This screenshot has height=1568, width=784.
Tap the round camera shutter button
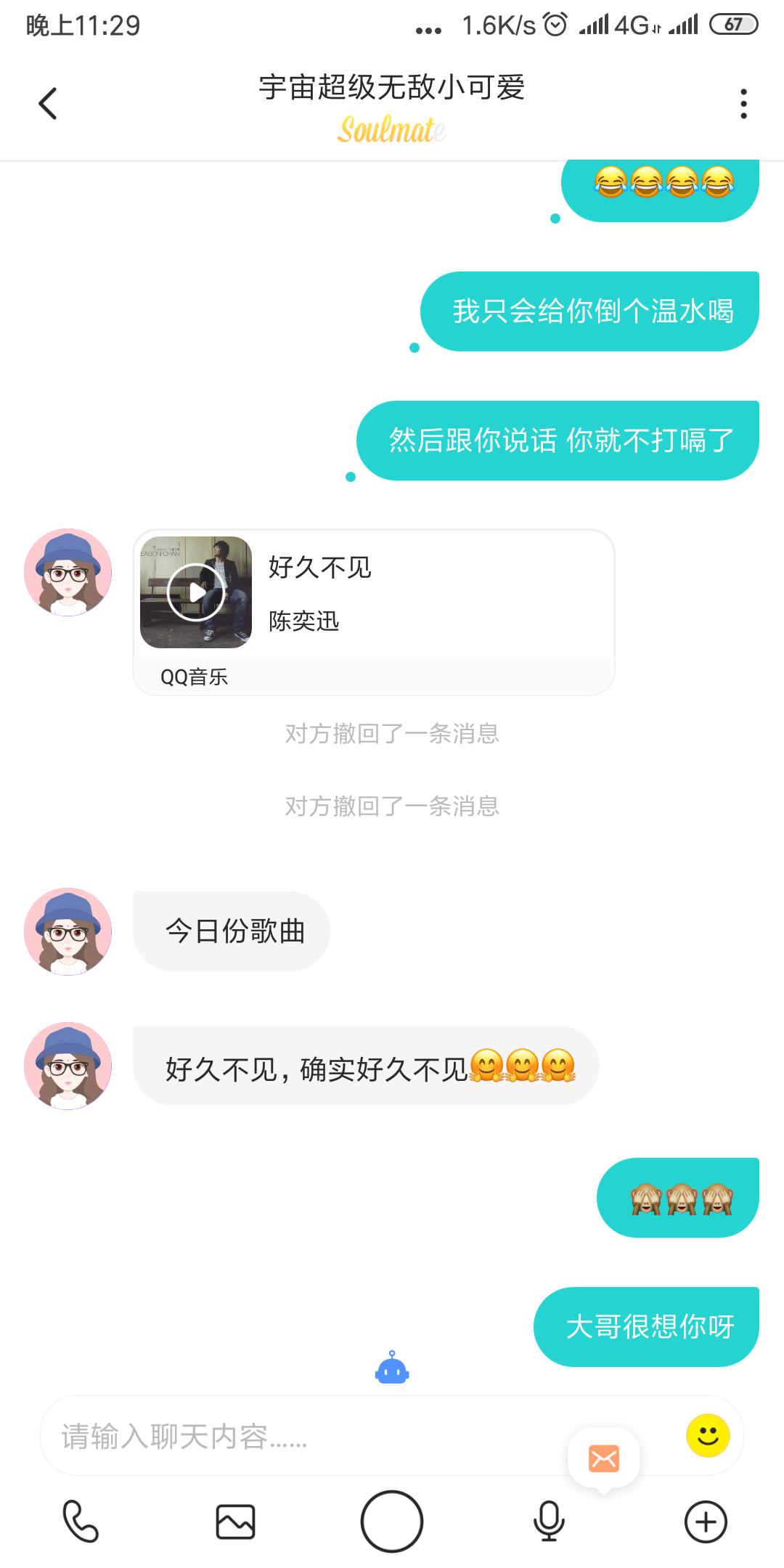point(392,1522)
